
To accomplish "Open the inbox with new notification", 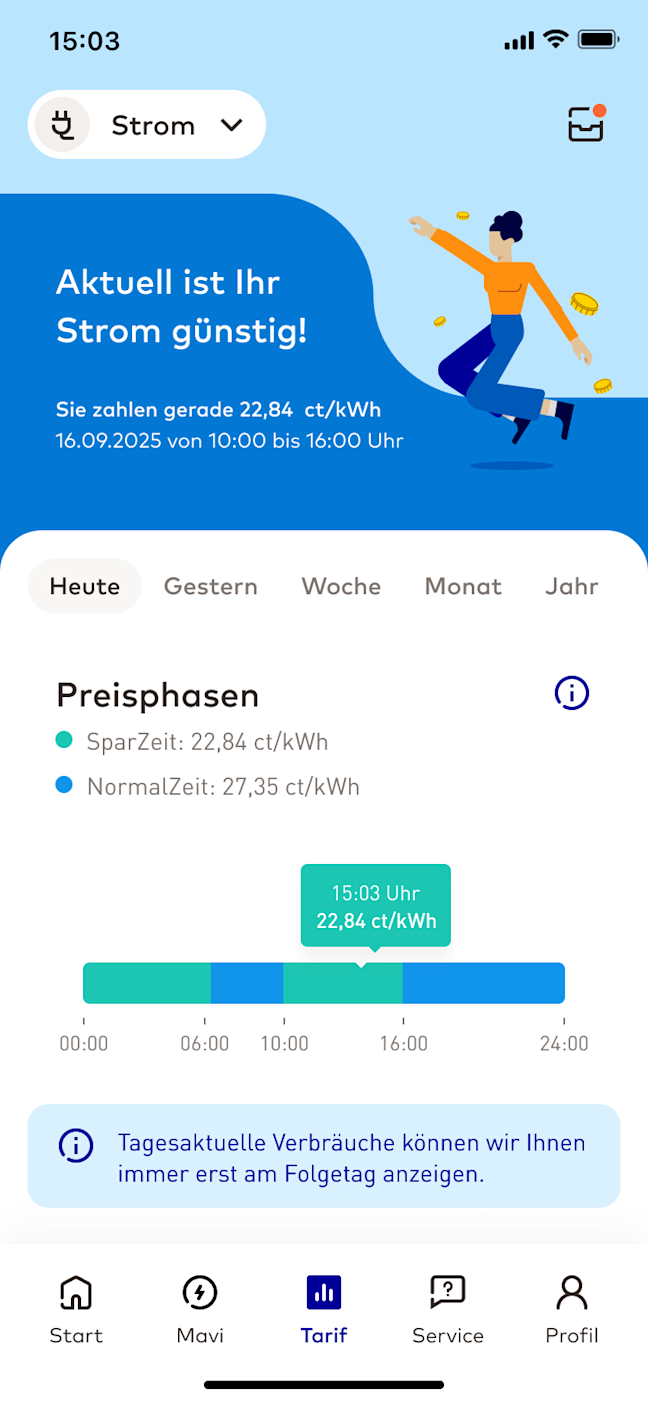I will tap(585, 124).
